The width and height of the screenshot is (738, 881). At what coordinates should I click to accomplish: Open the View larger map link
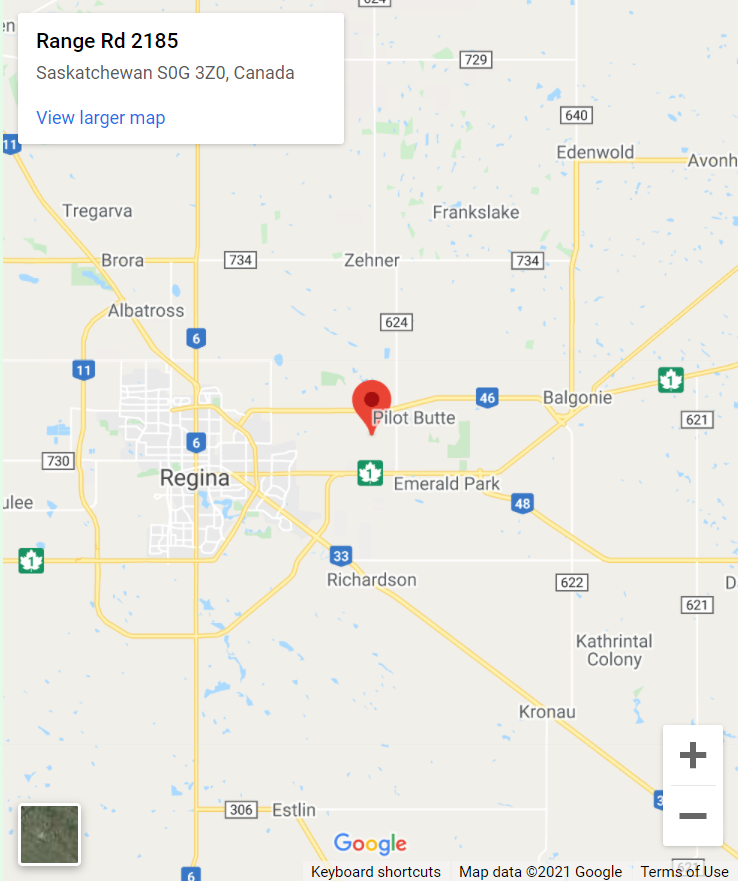100,118
